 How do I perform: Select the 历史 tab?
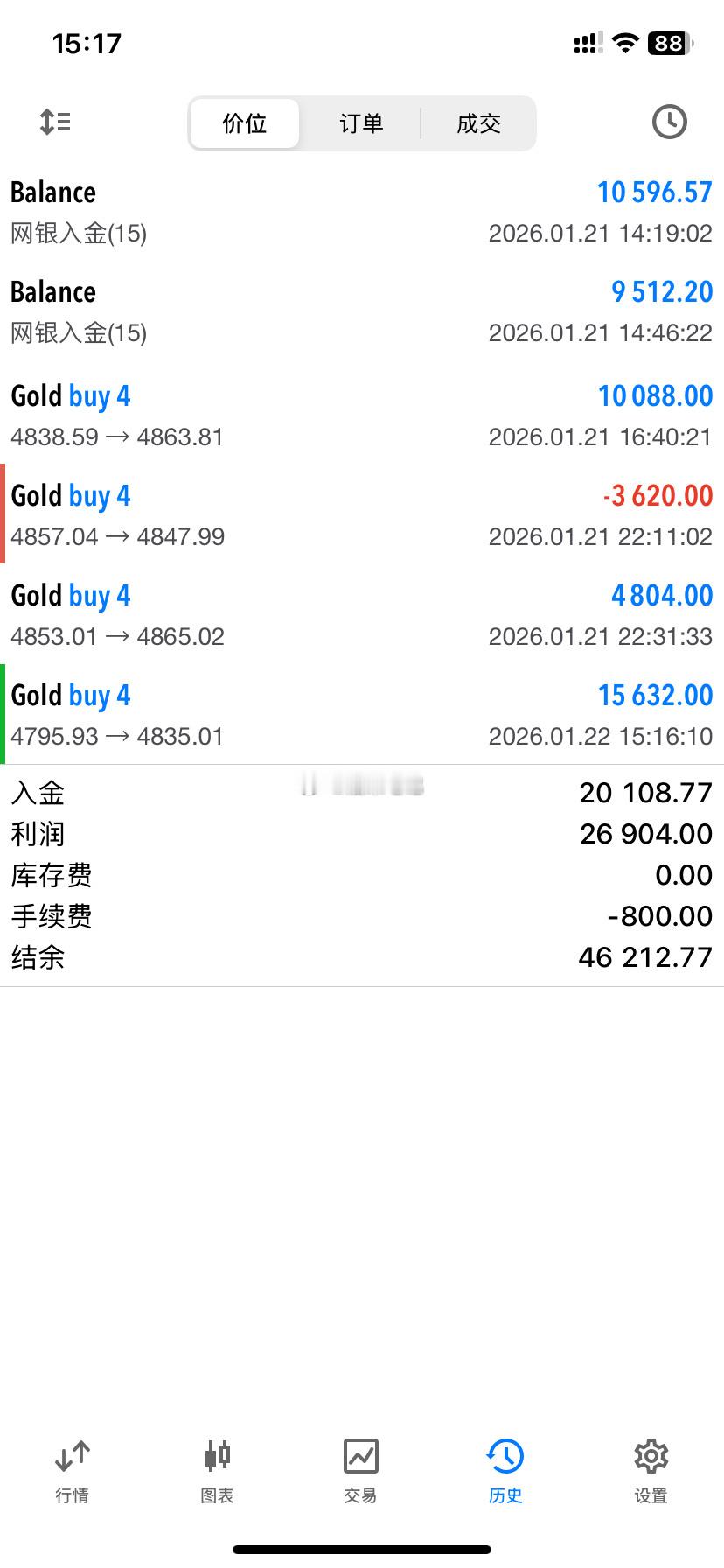(x=505, y=1472)
